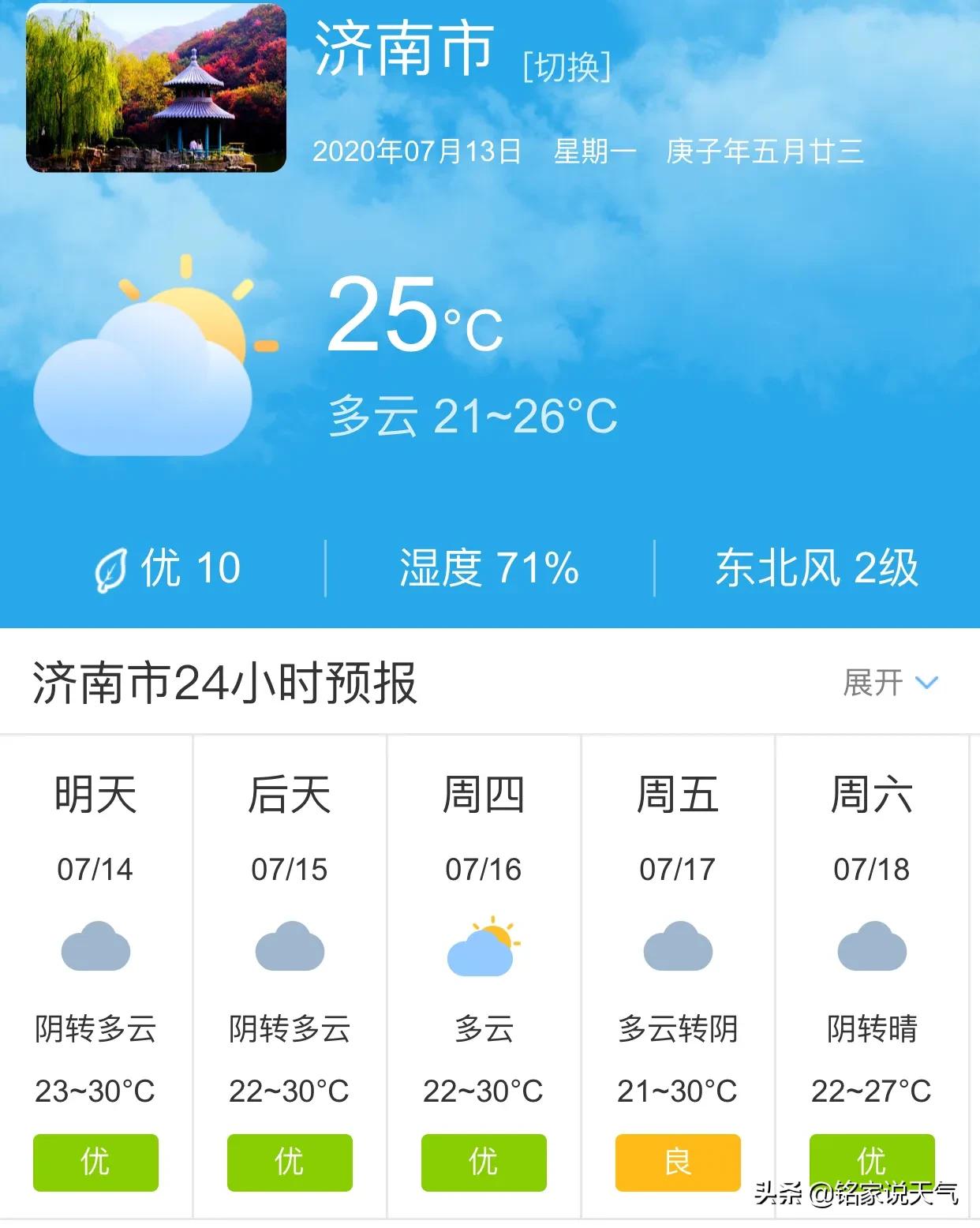
Task: Open tomorrow's 07/14 forecast card
Action: pos(95,975)
